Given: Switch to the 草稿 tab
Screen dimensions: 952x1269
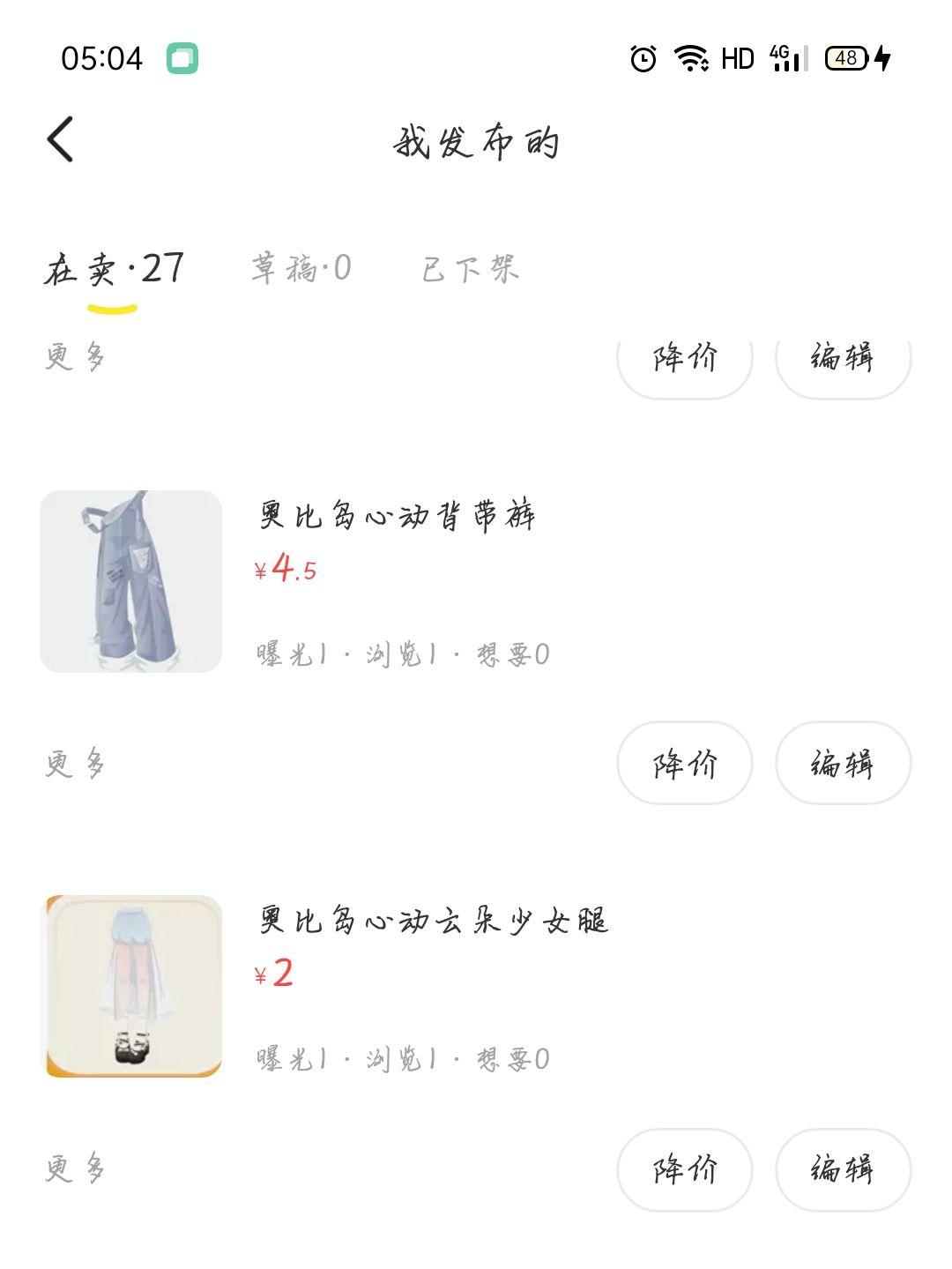Looking at the screenshot, I should click(301, 268).
